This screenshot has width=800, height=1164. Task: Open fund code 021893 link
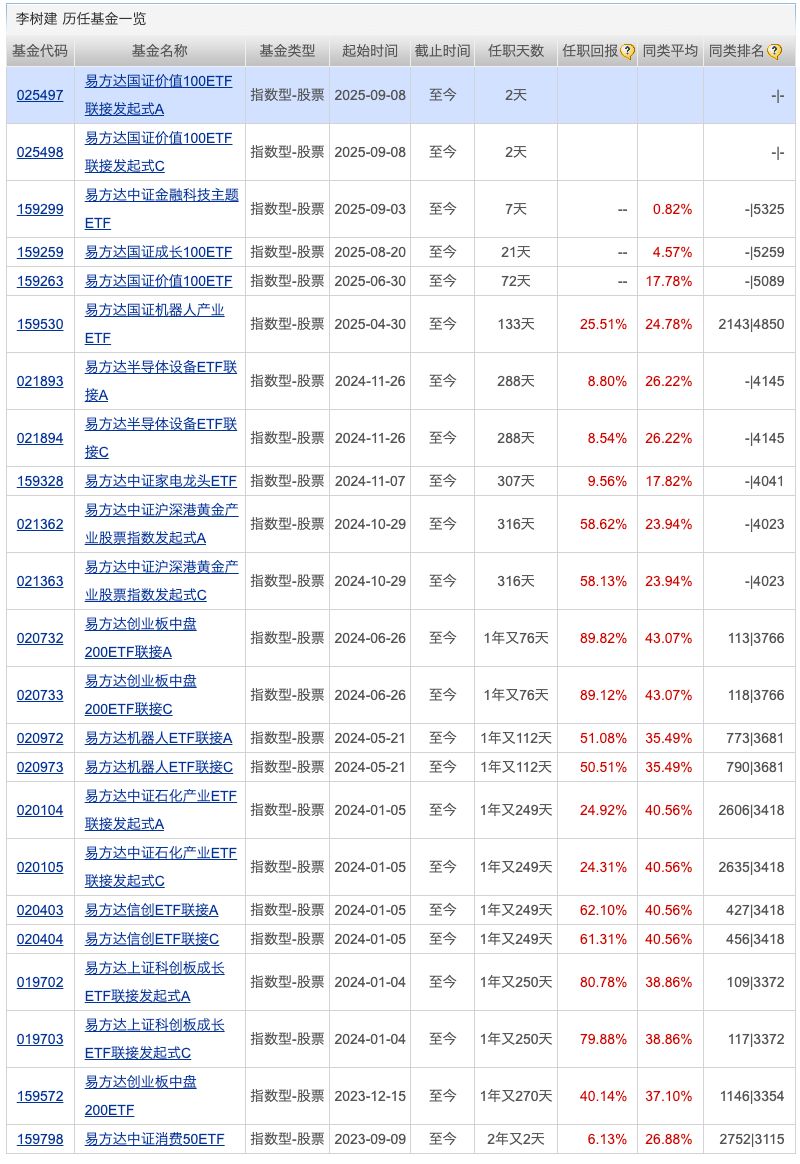[39, 381]
